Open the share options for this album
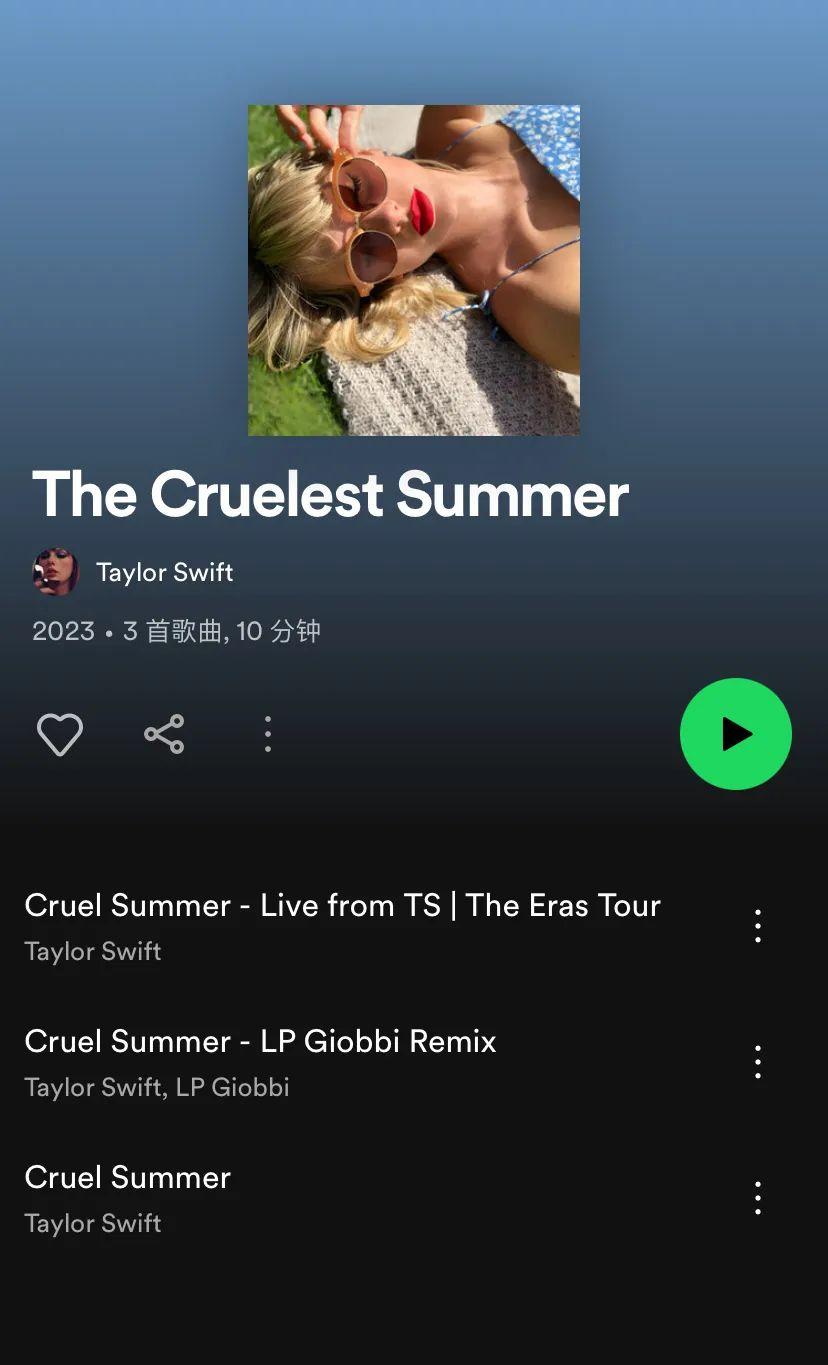The width and height of the screenshot is (828, 1365). 164,733
